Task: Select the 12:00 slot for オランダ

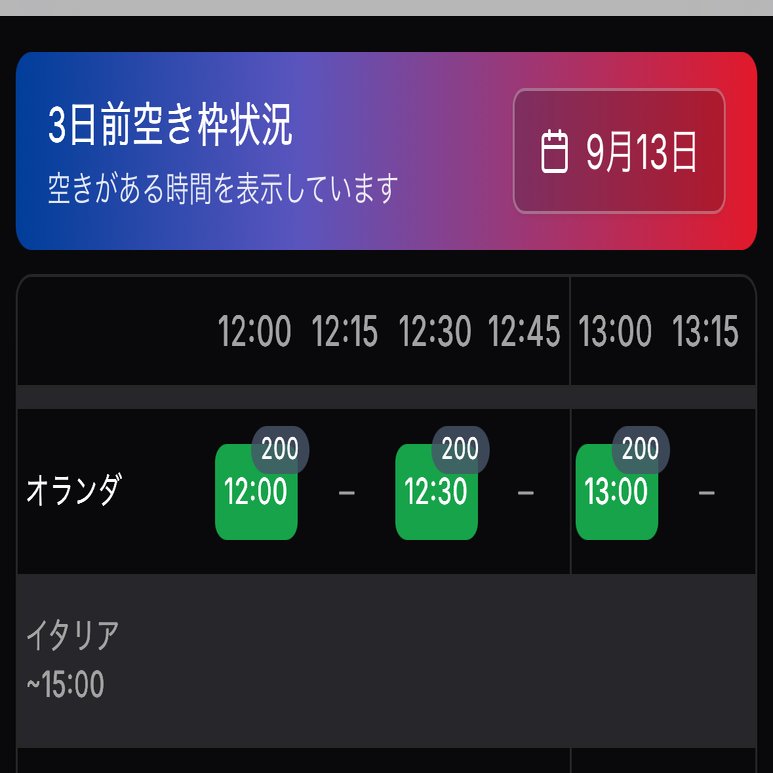Action: (256, 492)
